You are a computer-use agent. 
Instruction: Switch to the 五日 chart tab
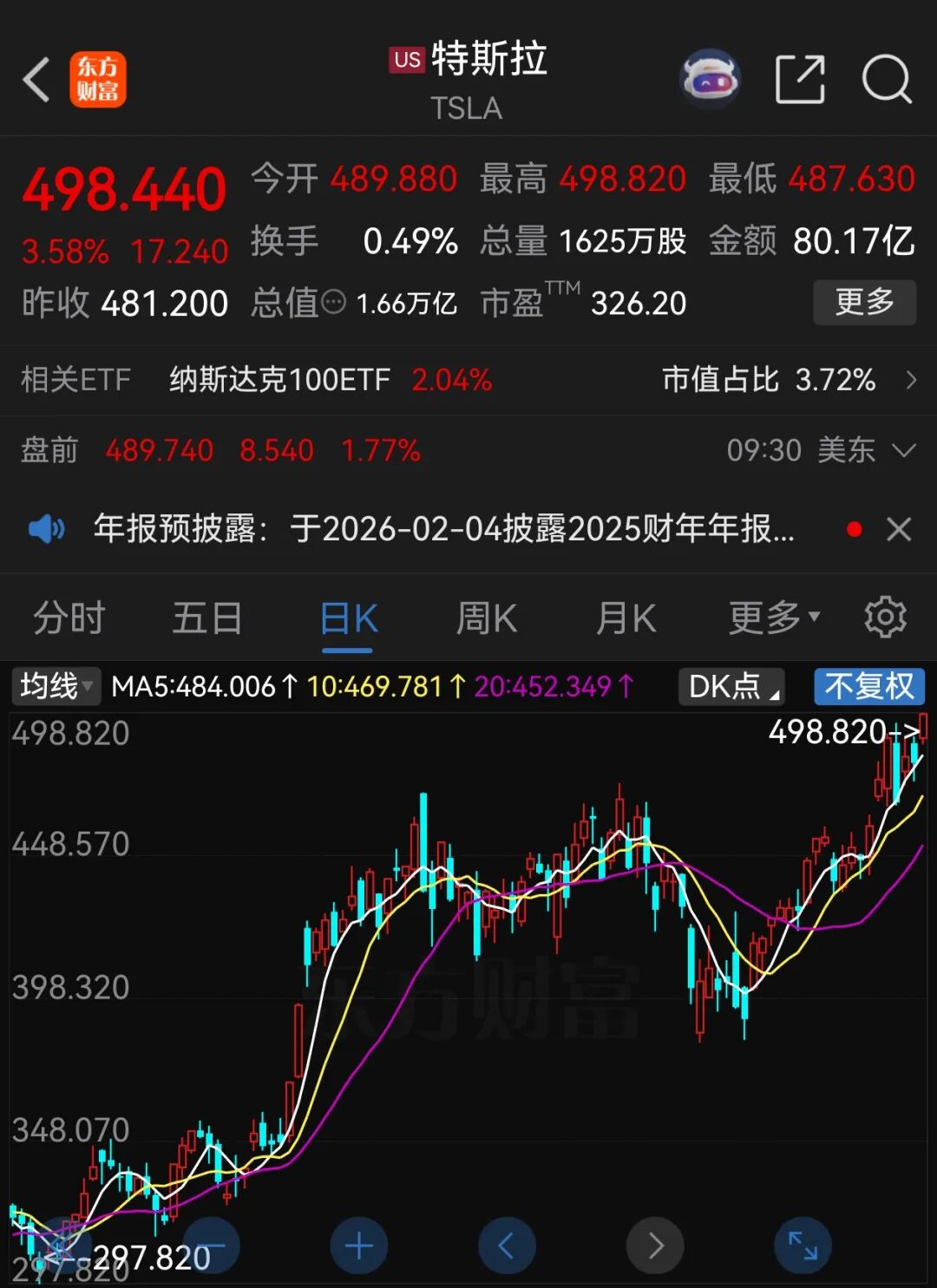click(x=206, y=619)
